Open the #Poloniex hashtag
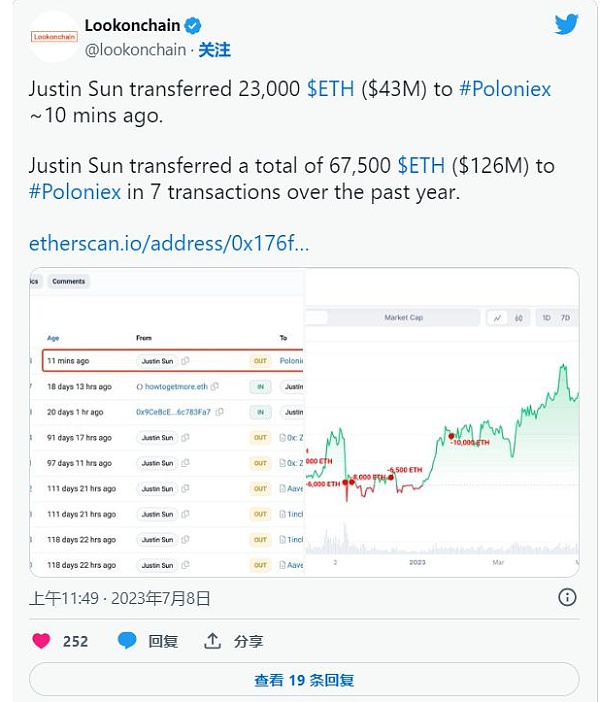600x702 pixels. [504, 89]
